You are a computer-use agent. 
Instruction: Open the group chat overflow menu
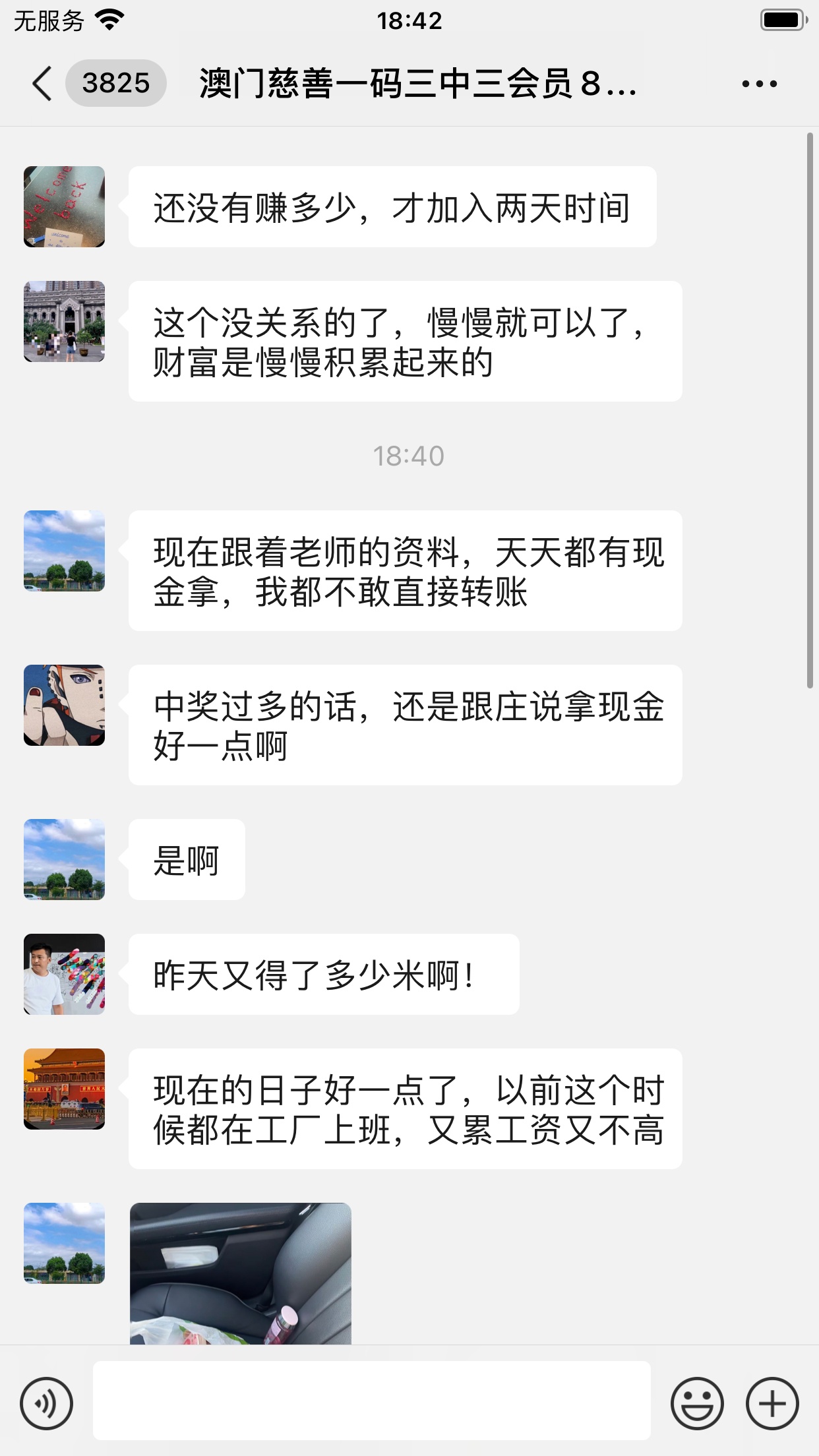tap(759, 84)
